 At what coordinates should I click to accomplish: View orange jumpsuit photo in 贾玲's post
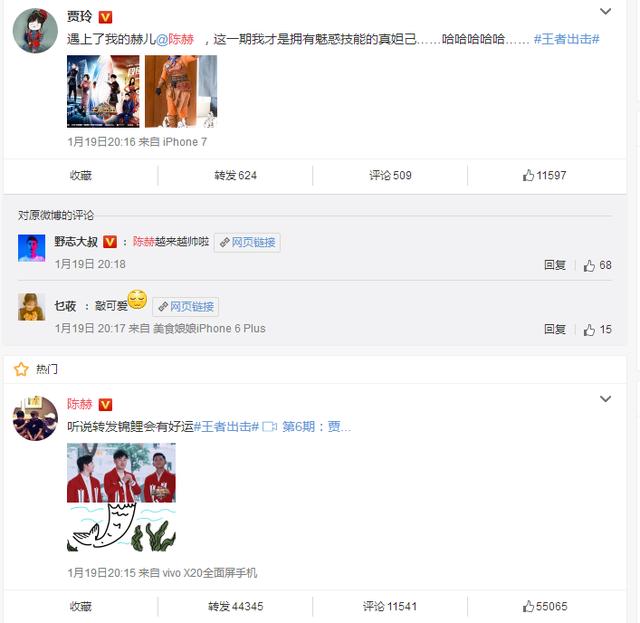[x=180, y=91]
